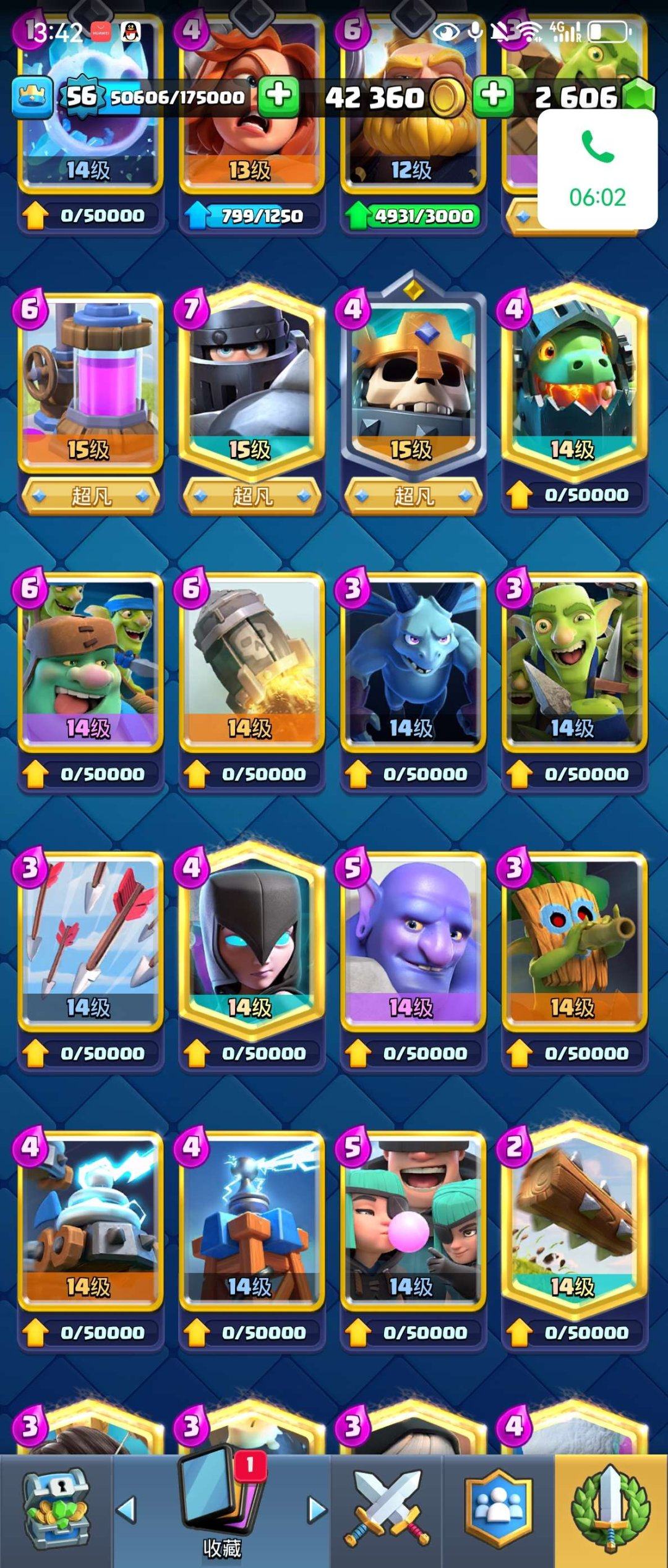668x1568 pixels.
Task: Switch to the battle crossed-swords tab
Action: coord(387,1510)
